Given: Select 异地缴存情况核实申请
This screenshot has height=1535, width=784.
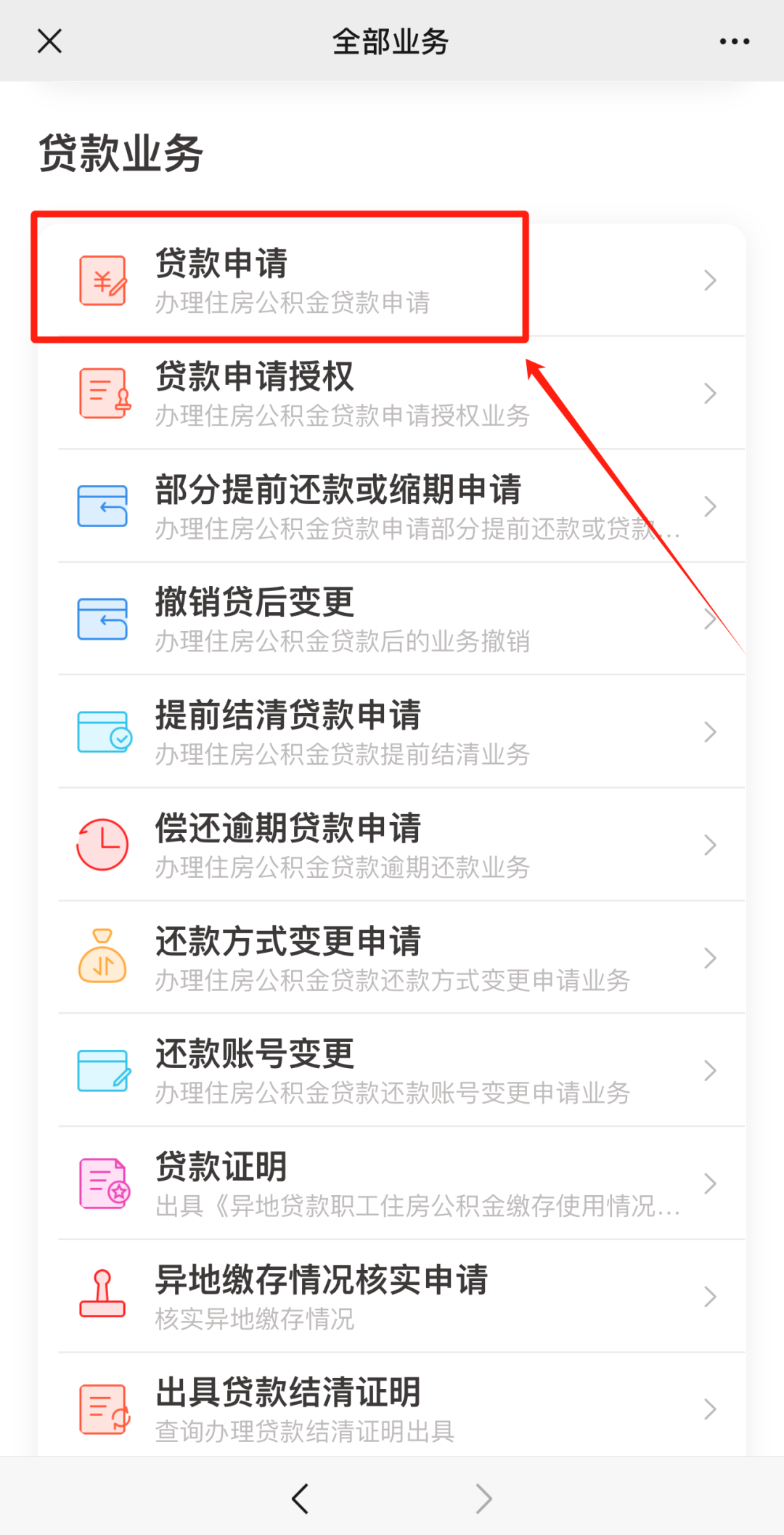Looking at the screenshot, I should point(392,1296).
